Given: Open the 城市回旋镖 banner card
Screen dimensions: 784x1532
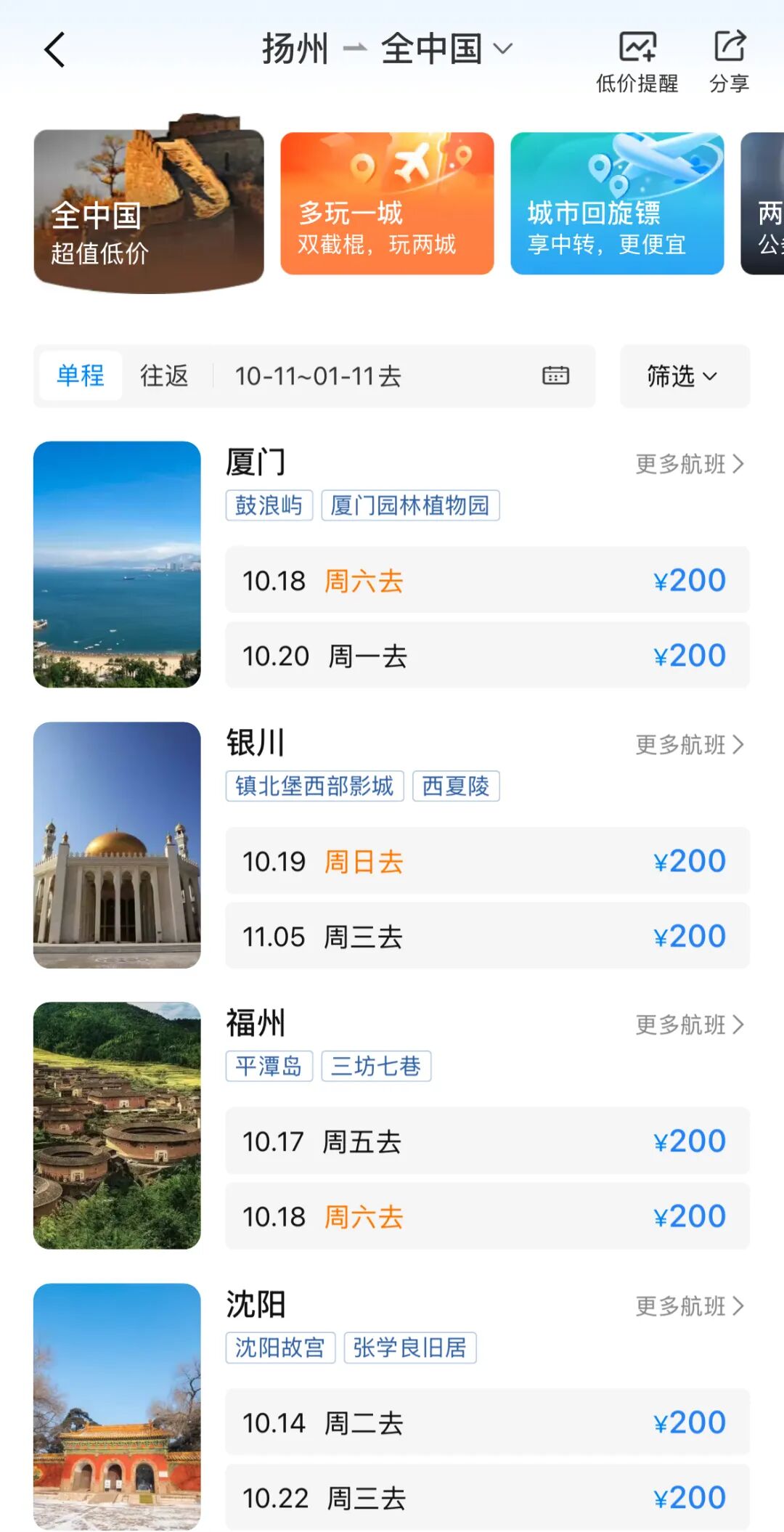Looking at the screenshot, I should tap(617, 203).
